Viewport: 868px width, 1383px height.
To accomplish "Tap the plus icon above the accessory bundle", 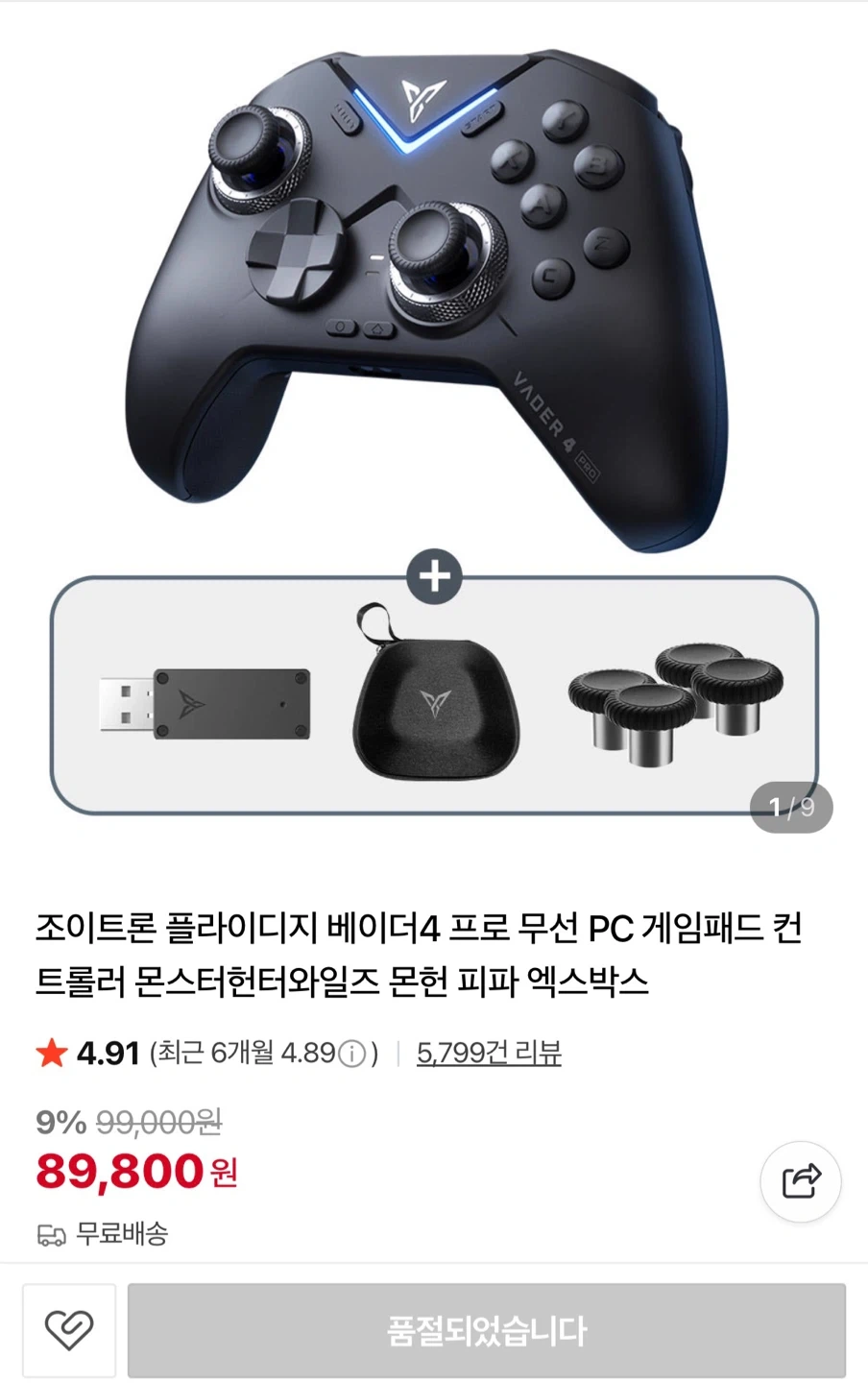I will 434,577.
